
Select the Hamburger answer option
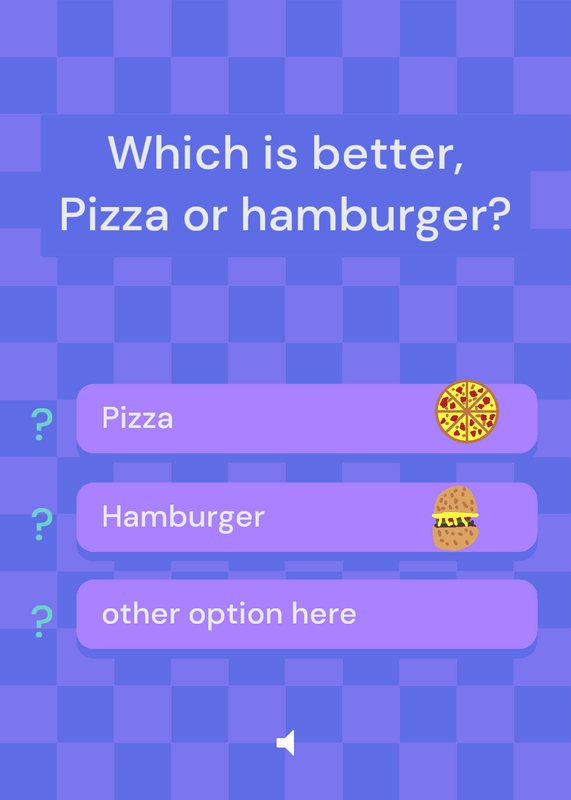(x=307, y=517)
